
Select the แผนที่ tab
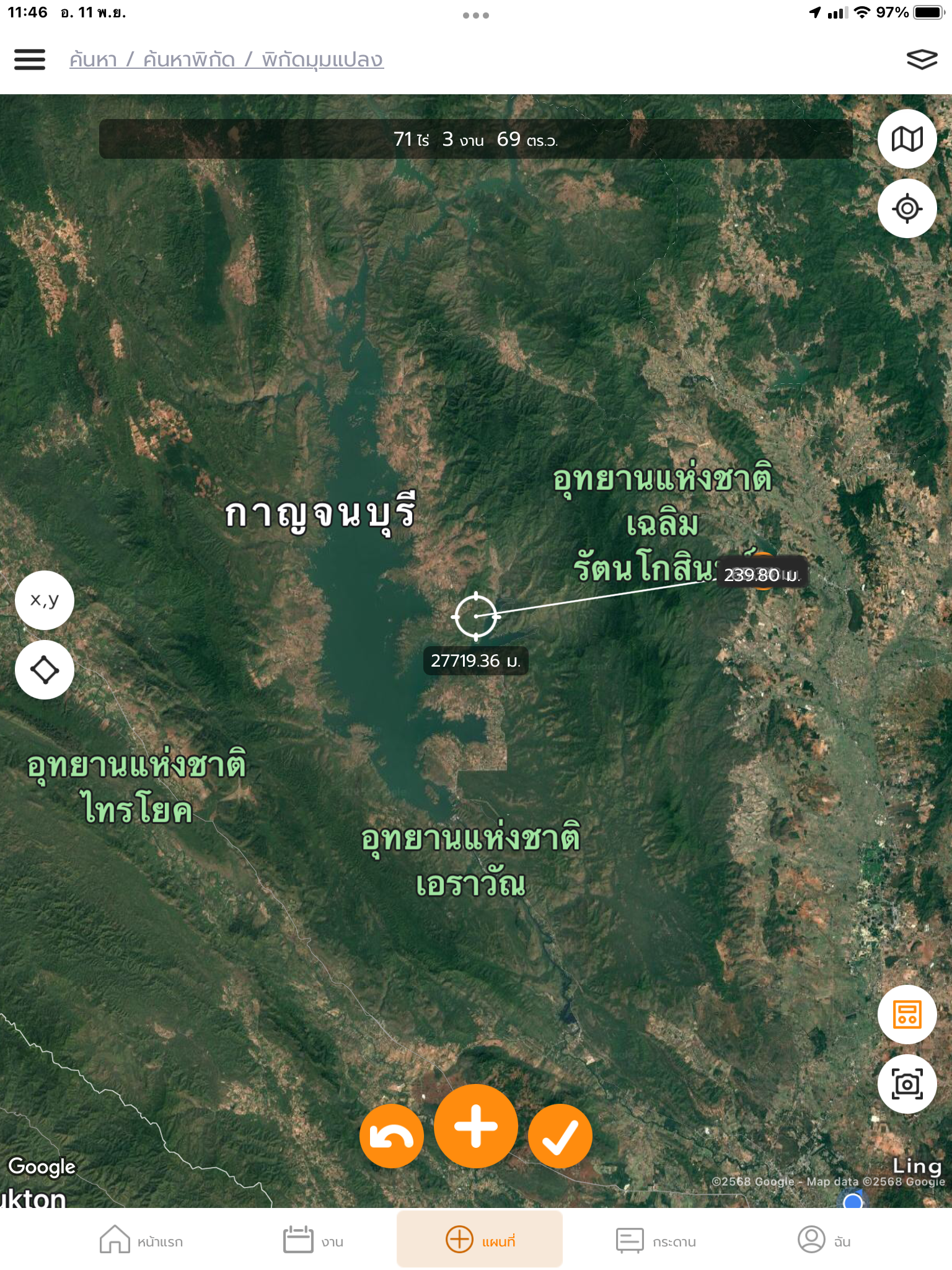480,1240
